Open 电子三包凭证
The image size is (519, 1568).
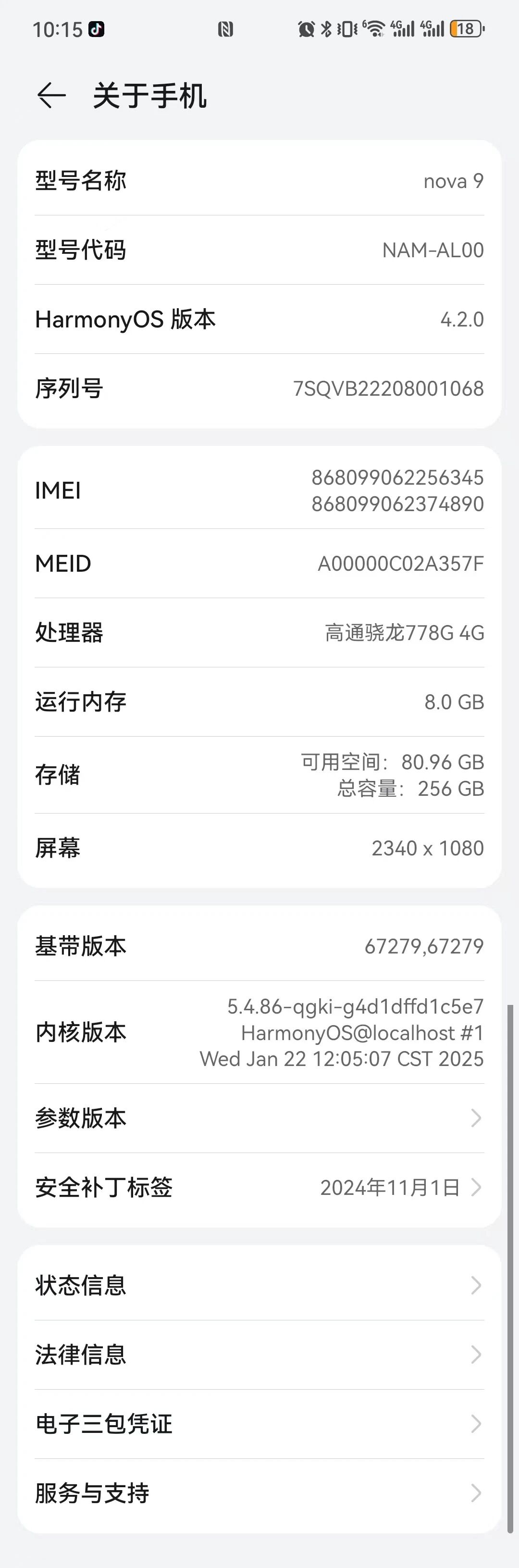click(x=259, y=1424)
